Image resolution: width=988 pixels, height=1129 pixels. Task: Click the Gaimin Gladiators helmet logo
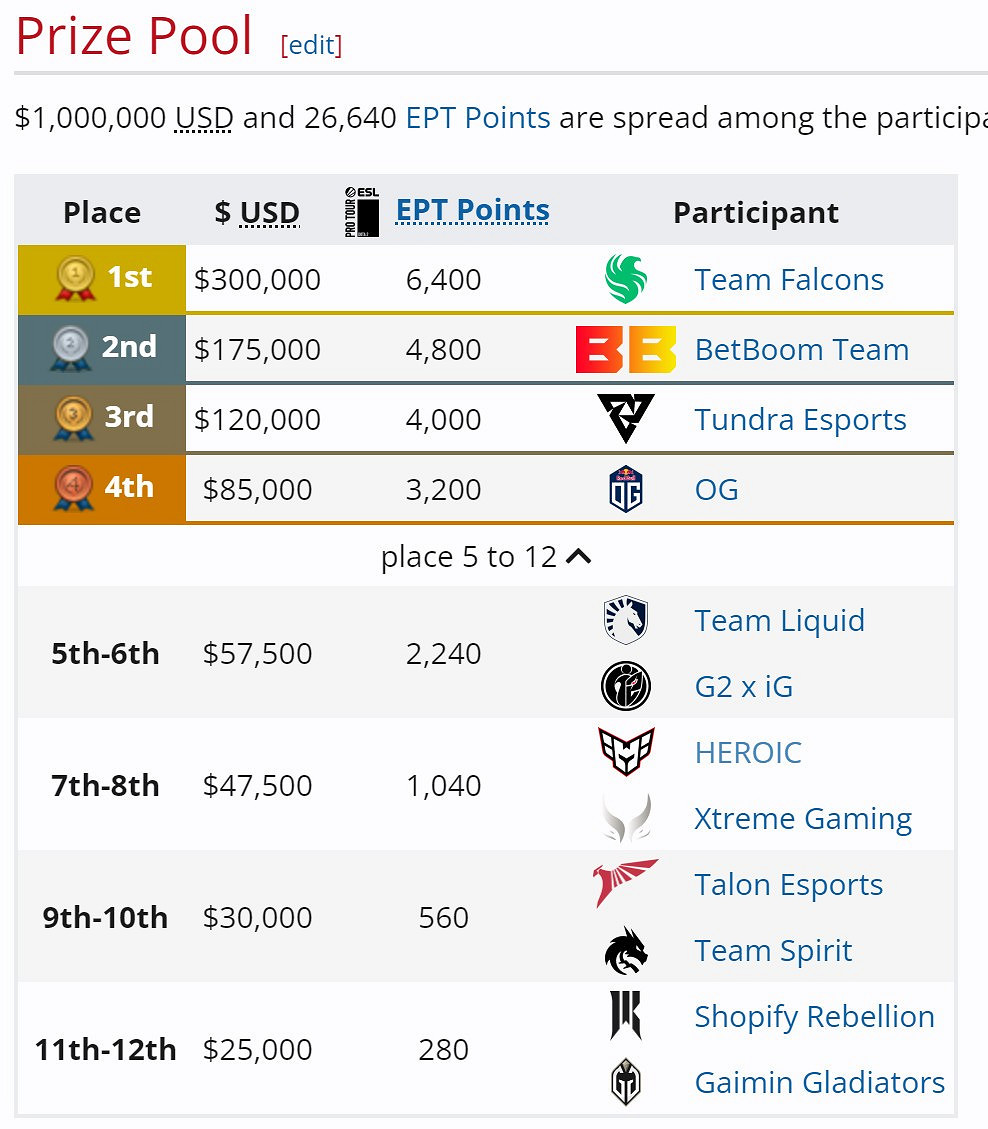coord(626,1082)
